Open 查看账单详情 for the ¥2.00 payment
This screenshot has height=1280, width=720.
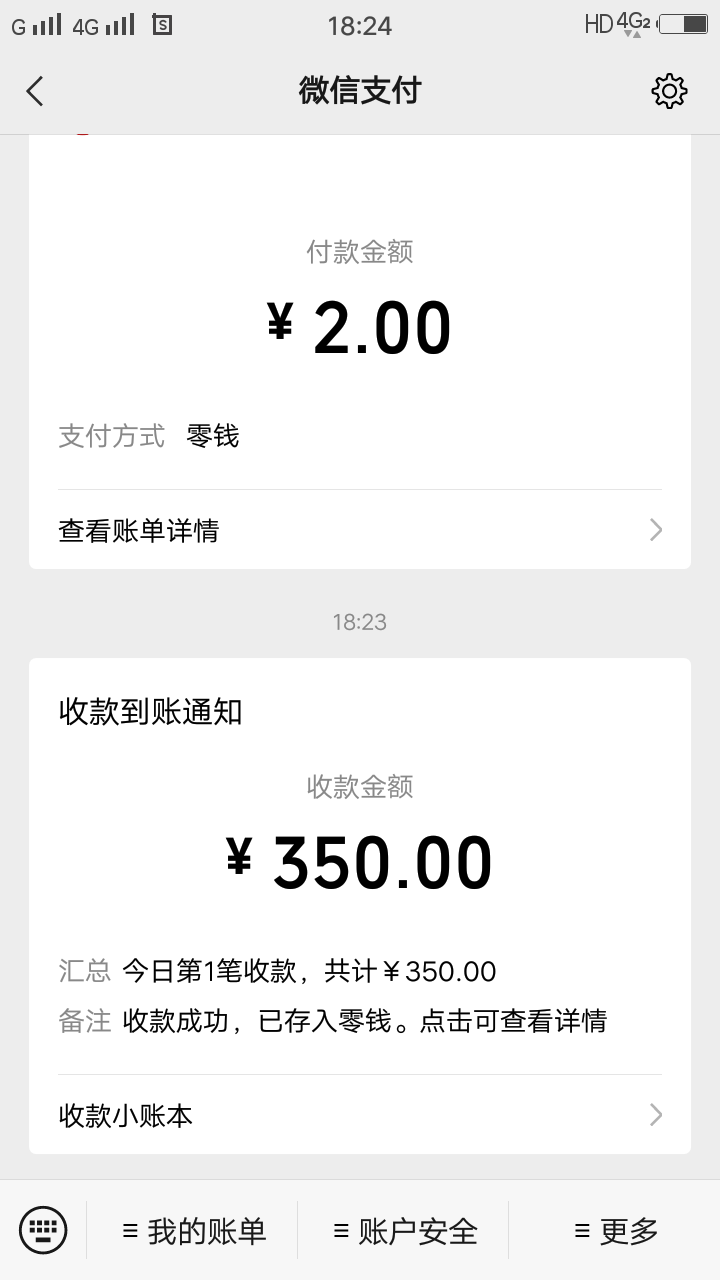click(360, 530)
